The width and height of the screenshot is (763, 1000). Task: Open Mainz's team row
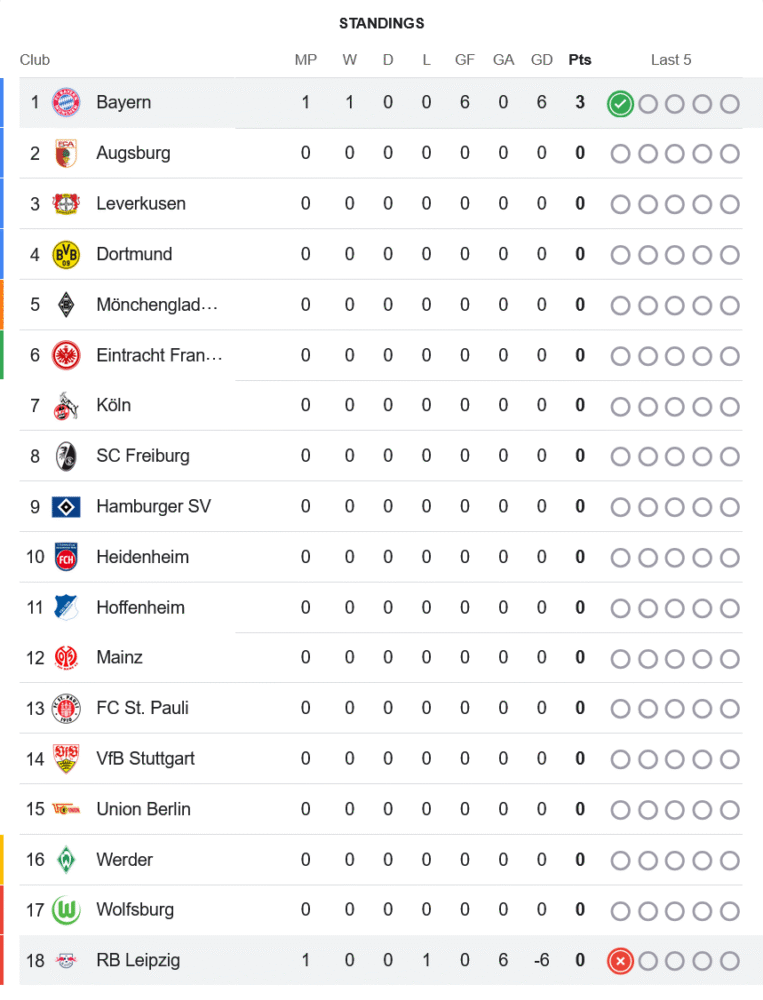(119, 657)
